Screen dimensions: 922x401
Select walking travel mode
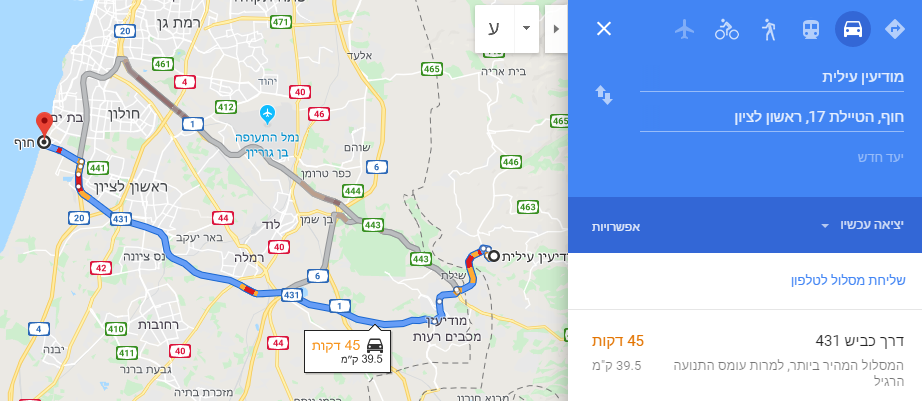click(768, 29)
